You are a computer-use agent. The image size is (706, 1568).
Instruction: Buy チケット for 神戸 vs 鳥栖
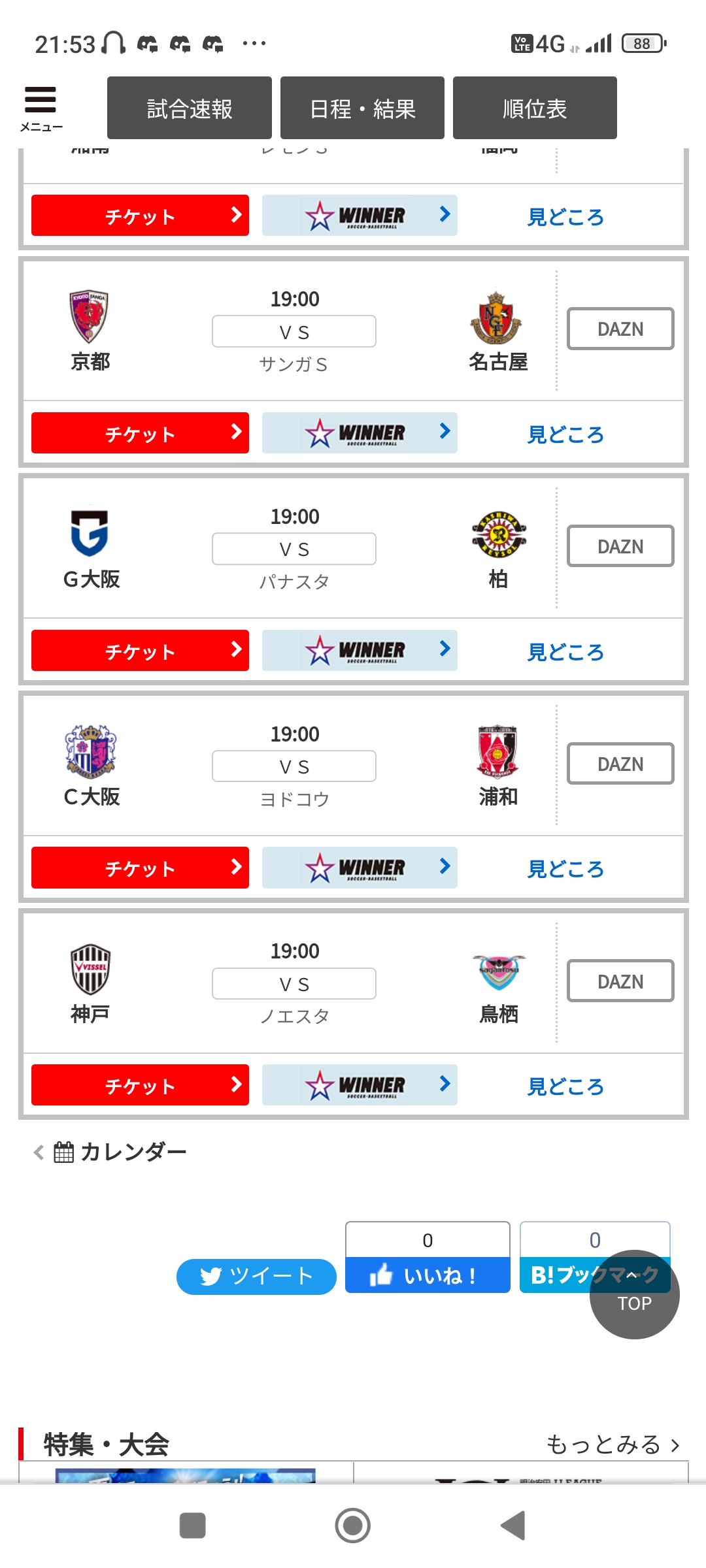click(140, 1085)
